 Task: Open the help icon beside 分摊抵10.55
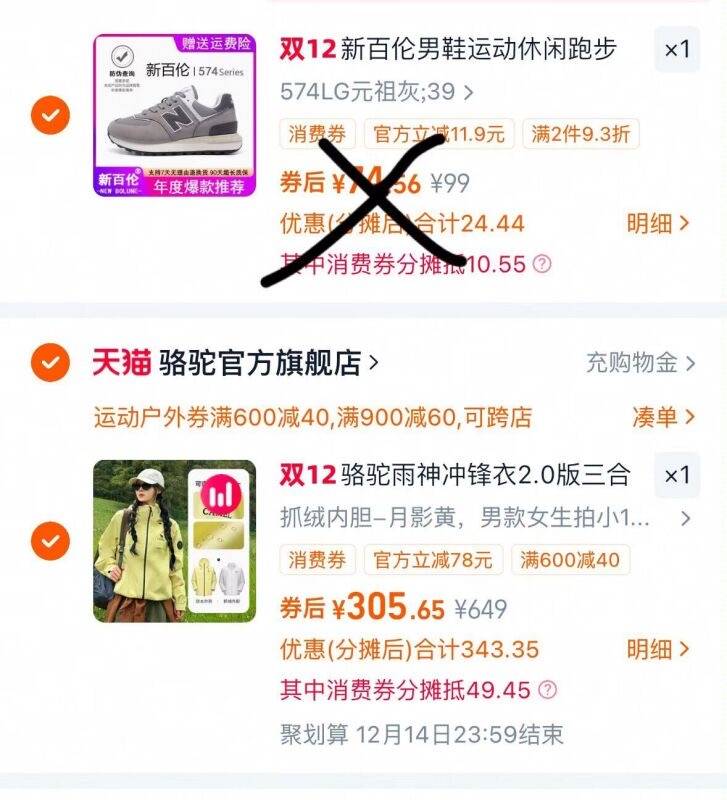pyautogui.click(x=542, y=264)
